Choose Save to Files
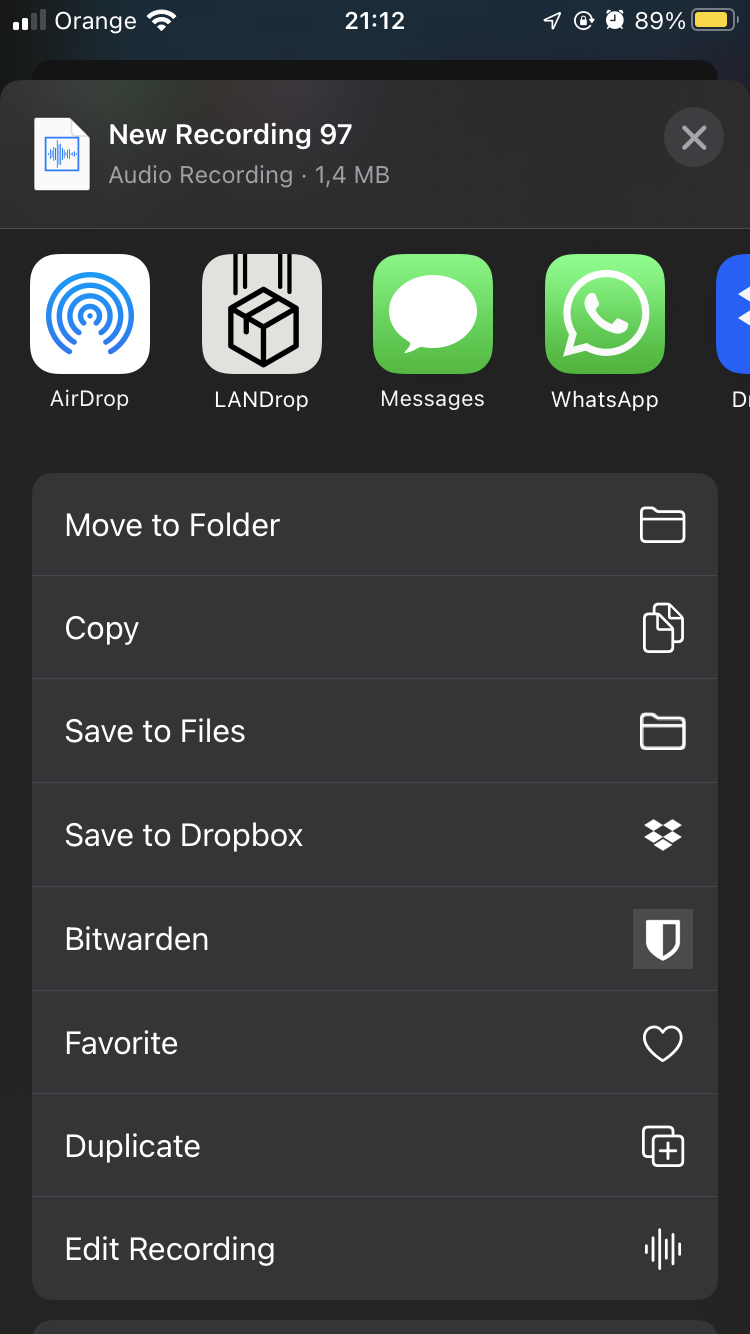 (x=375, y=731)
